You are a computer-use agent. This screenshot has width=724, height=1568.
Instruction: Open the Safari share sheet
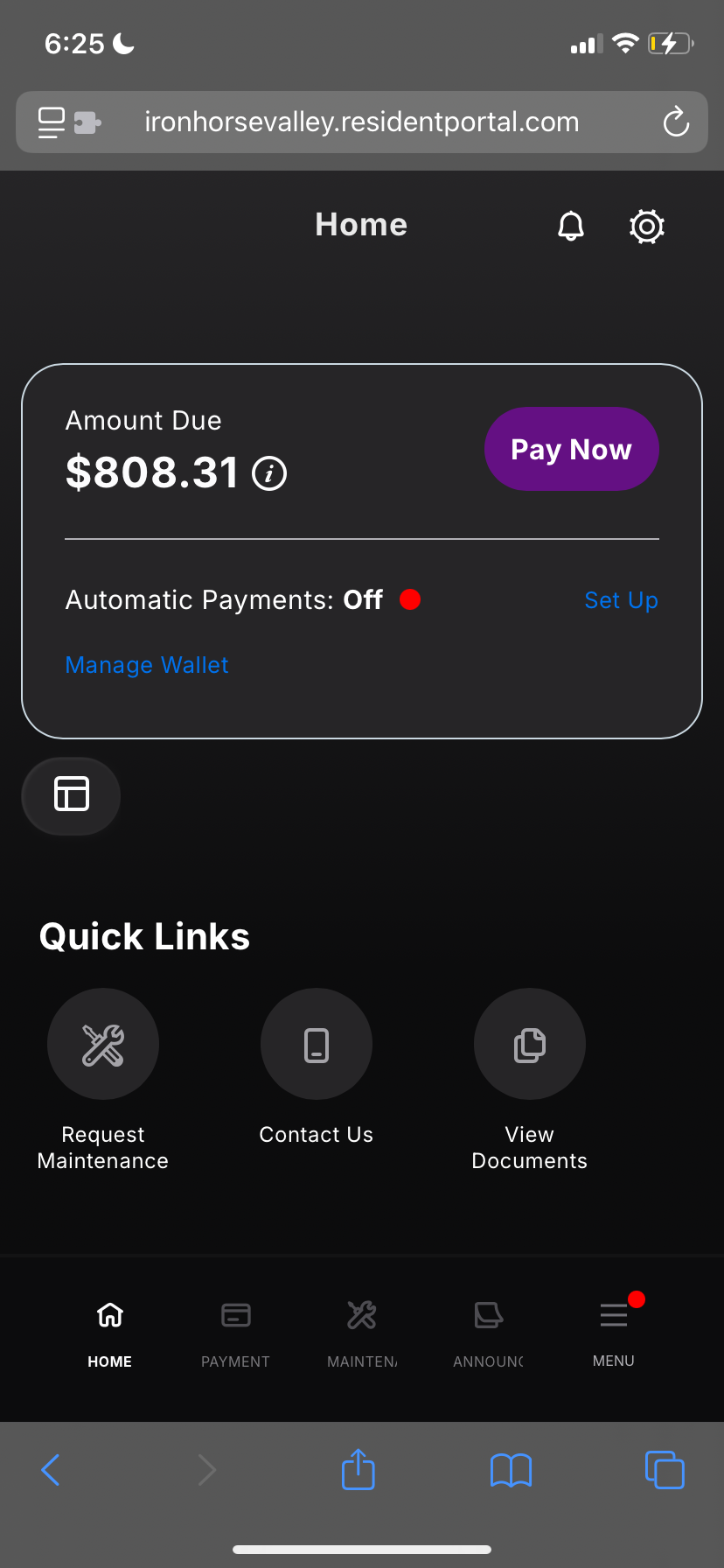(x=358, y=1469)
